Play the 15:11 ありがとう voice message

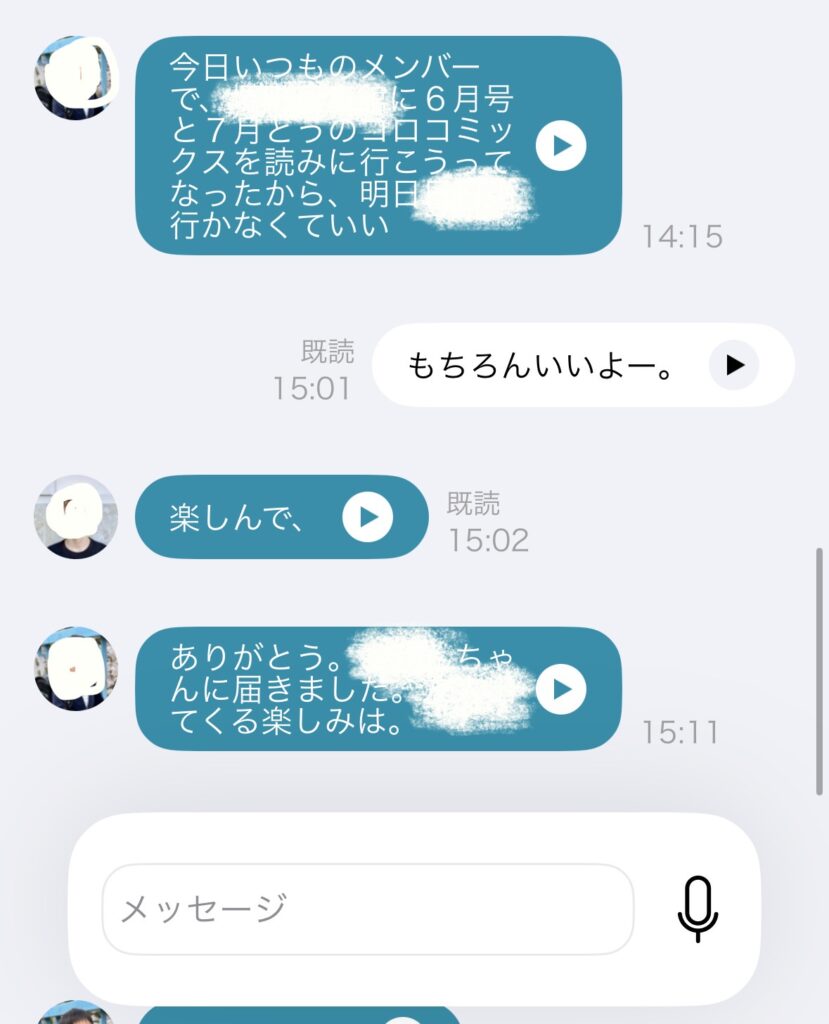561,689
